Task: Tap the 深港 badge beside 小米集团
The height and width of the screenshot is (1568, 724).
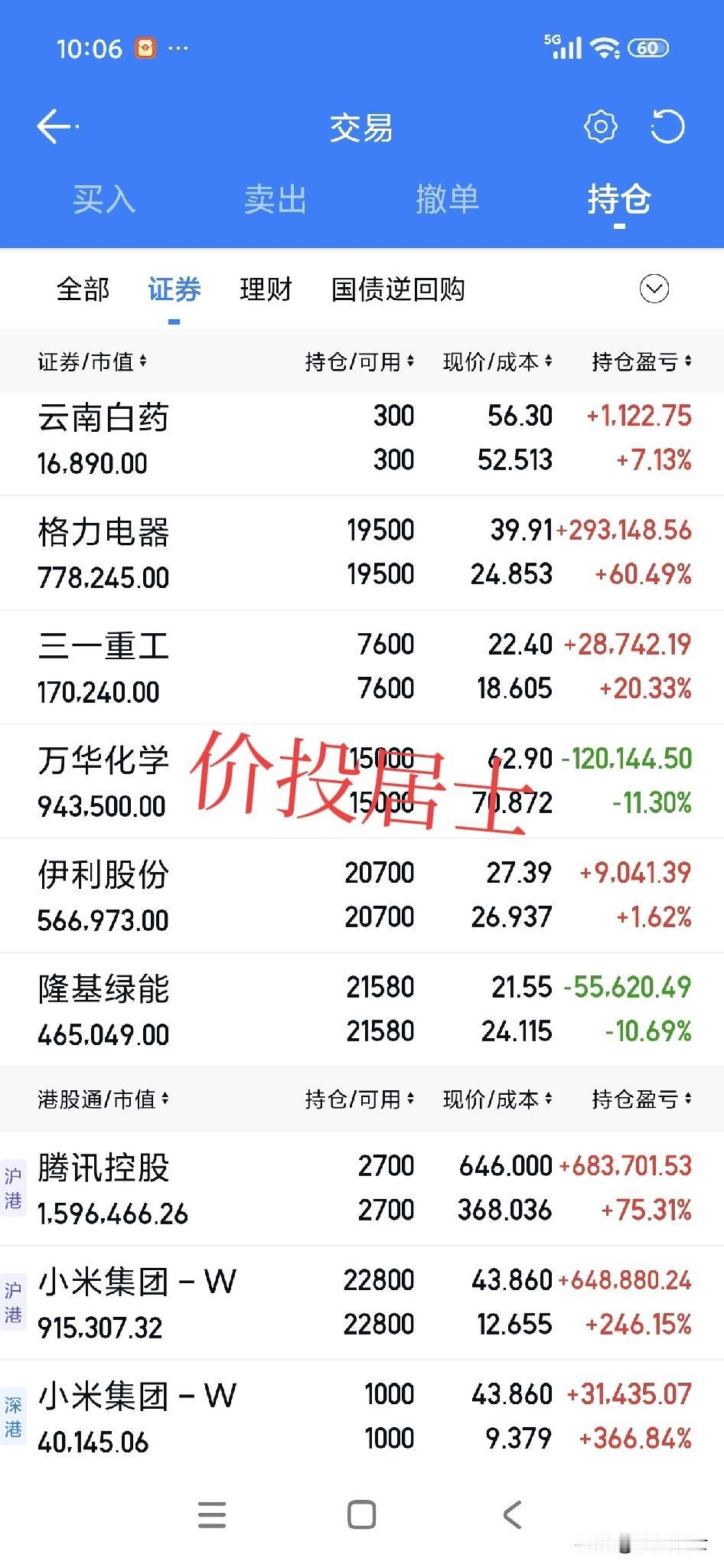Action: tap(14, 1416)
